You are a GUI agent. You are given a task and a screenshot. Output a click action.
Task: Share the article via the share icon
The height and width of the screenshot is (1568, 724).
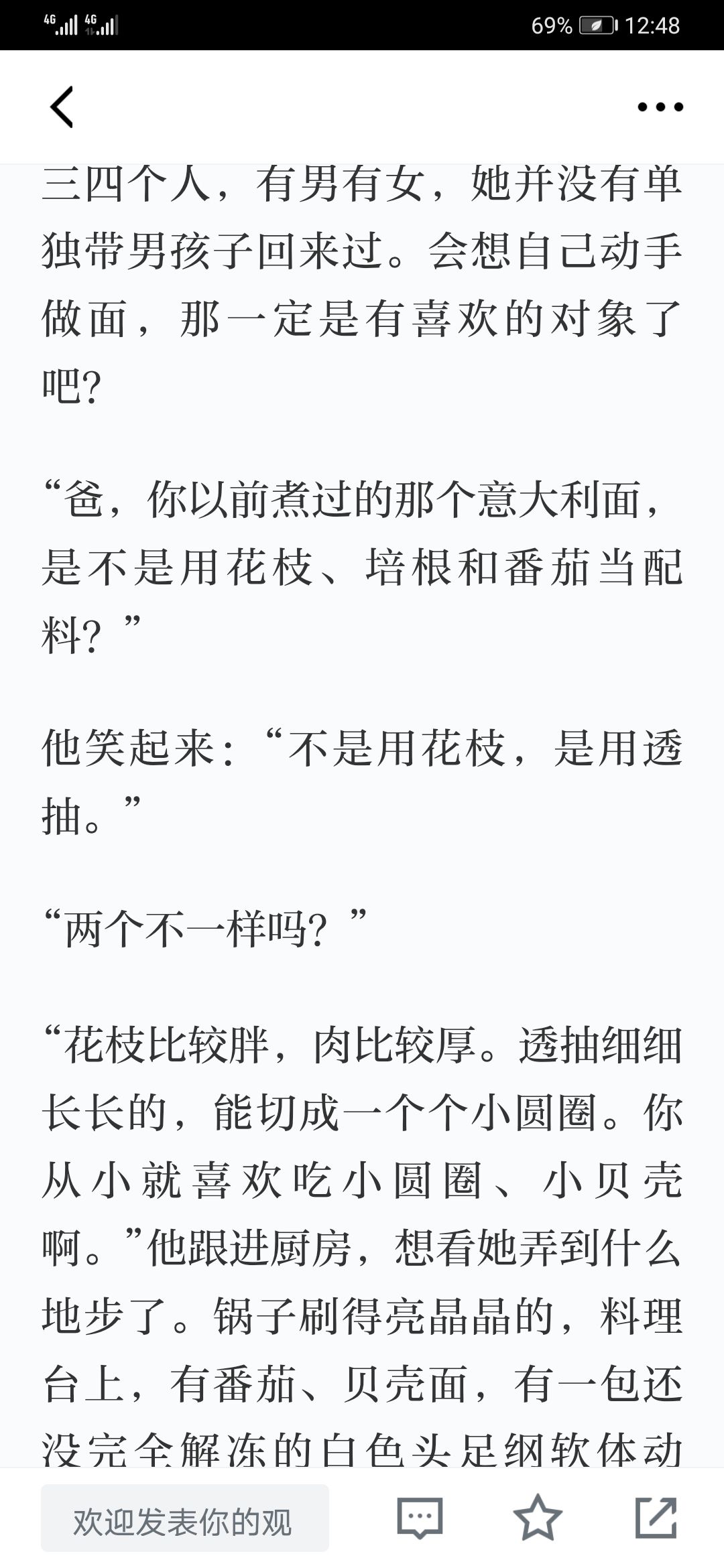point(656,1517)
